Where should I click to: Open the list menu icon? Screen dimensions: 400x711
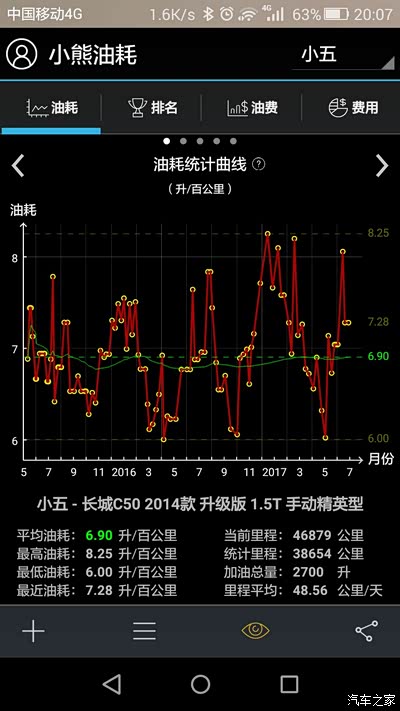click(x=144, y=631)
